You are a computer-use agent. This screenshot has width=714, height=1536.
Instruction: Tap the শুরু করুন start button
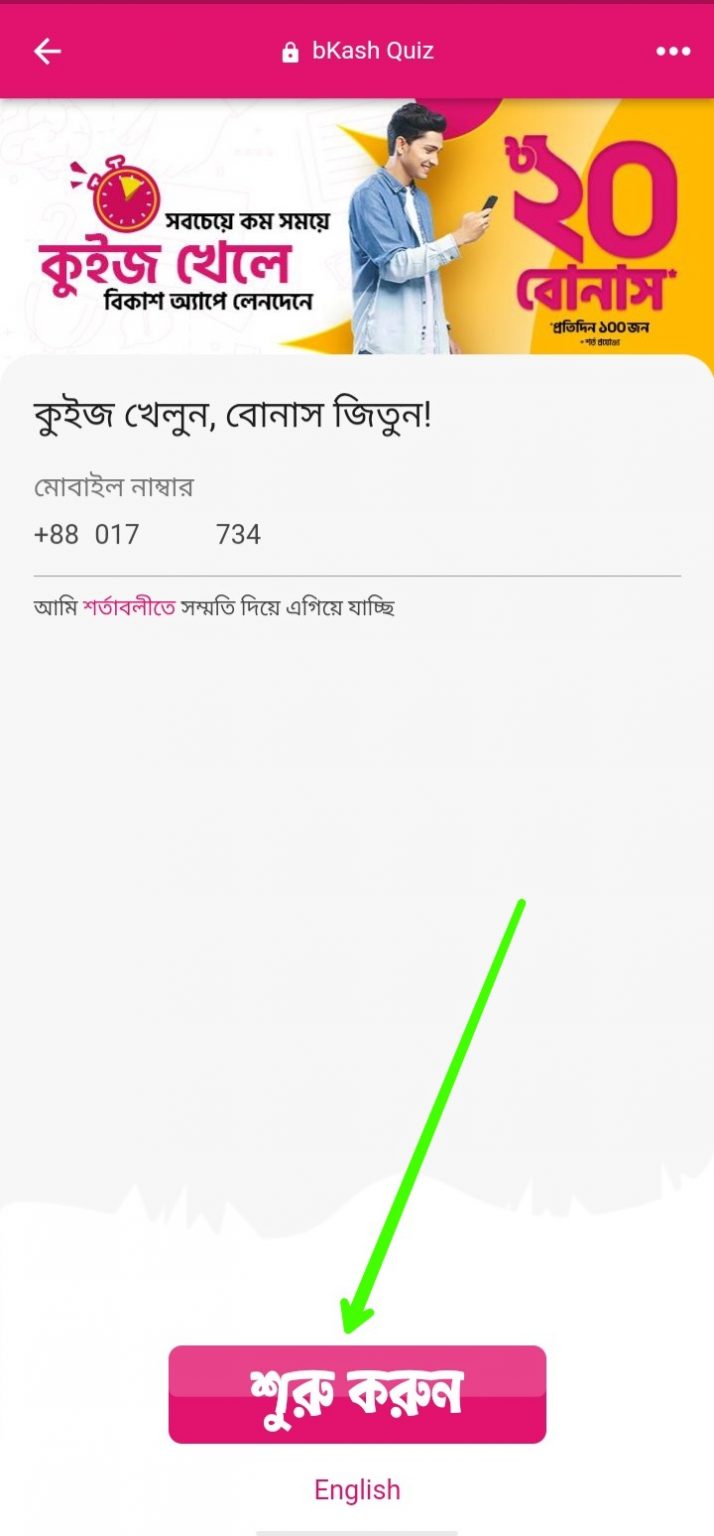357,1394
